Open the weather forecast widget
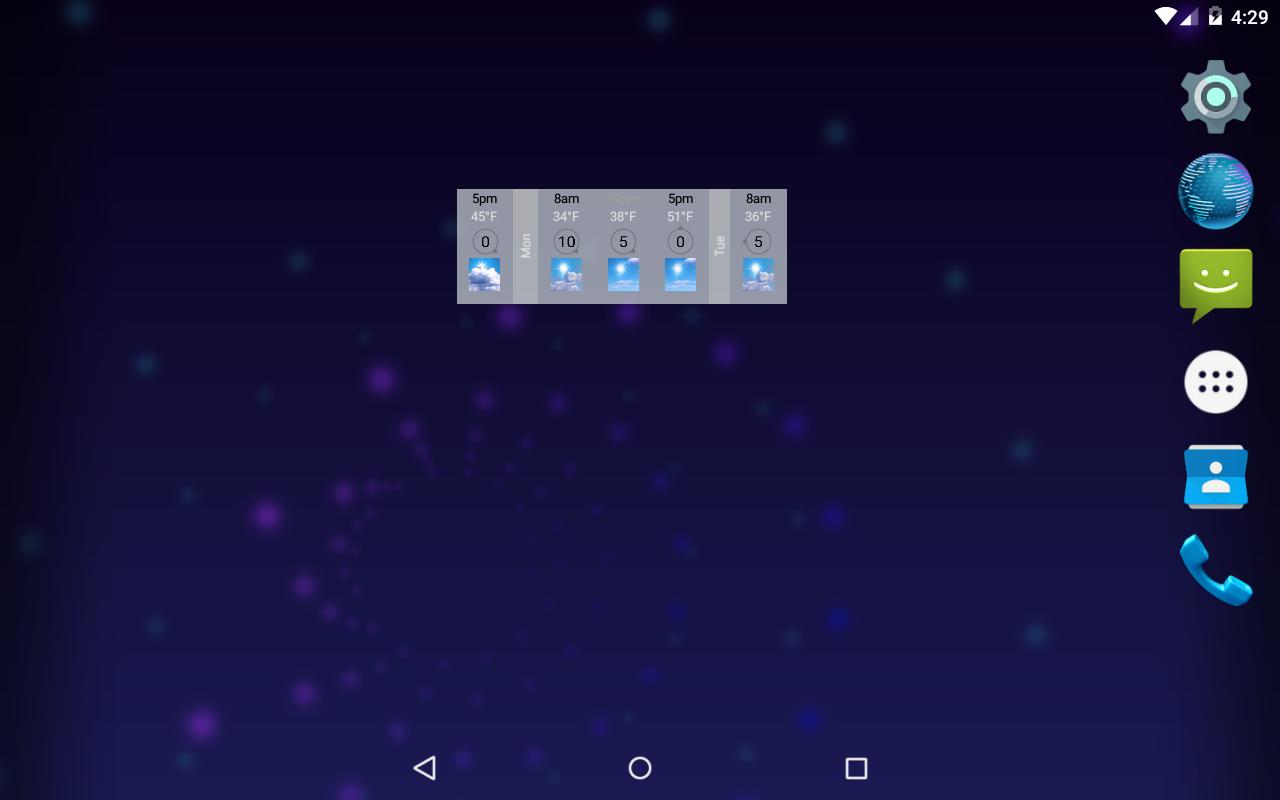 (x=621, y=246)
